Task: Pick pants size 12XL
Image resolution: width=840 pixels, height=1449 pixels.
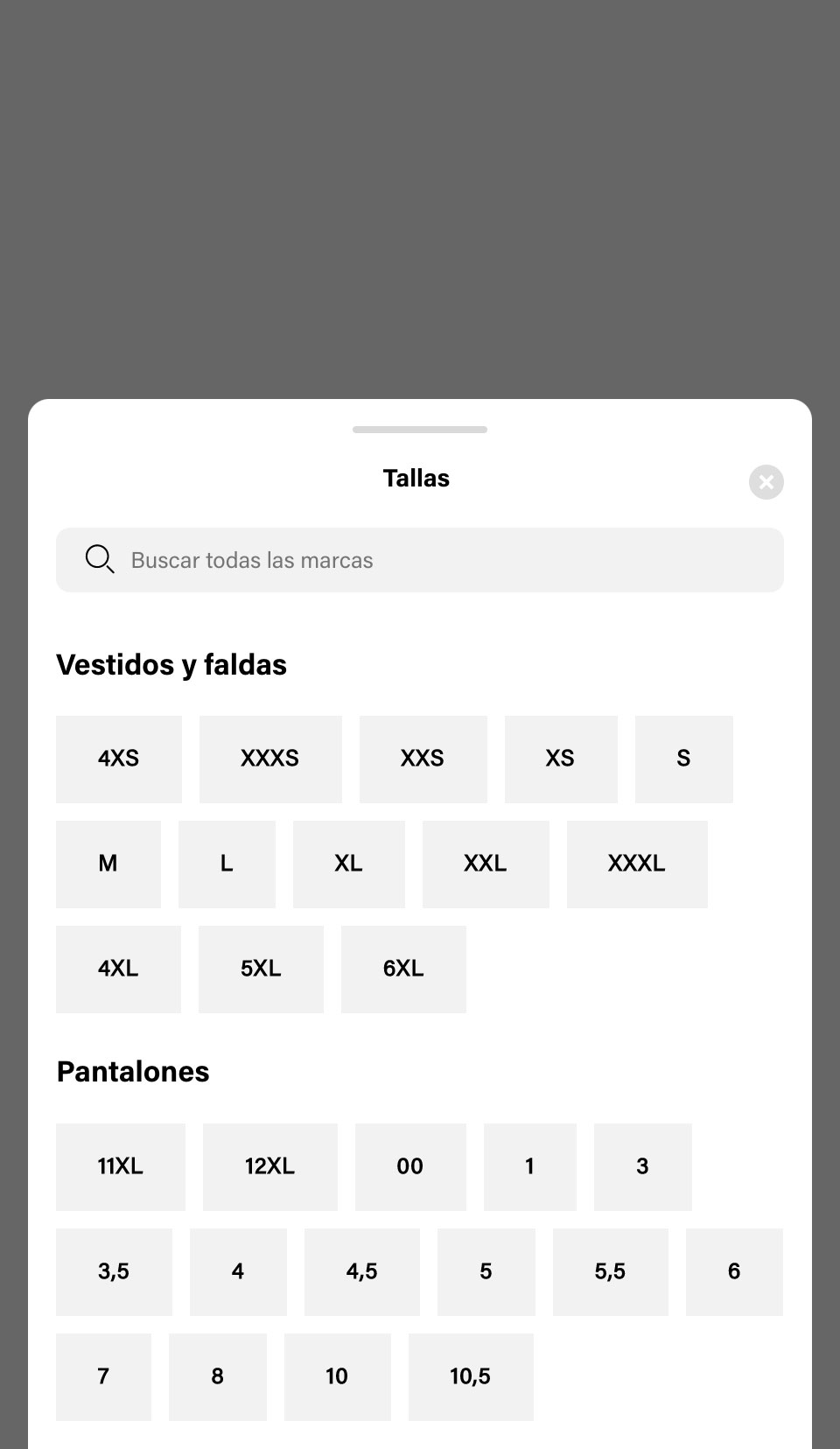Action: click(x=270, y=1167)
